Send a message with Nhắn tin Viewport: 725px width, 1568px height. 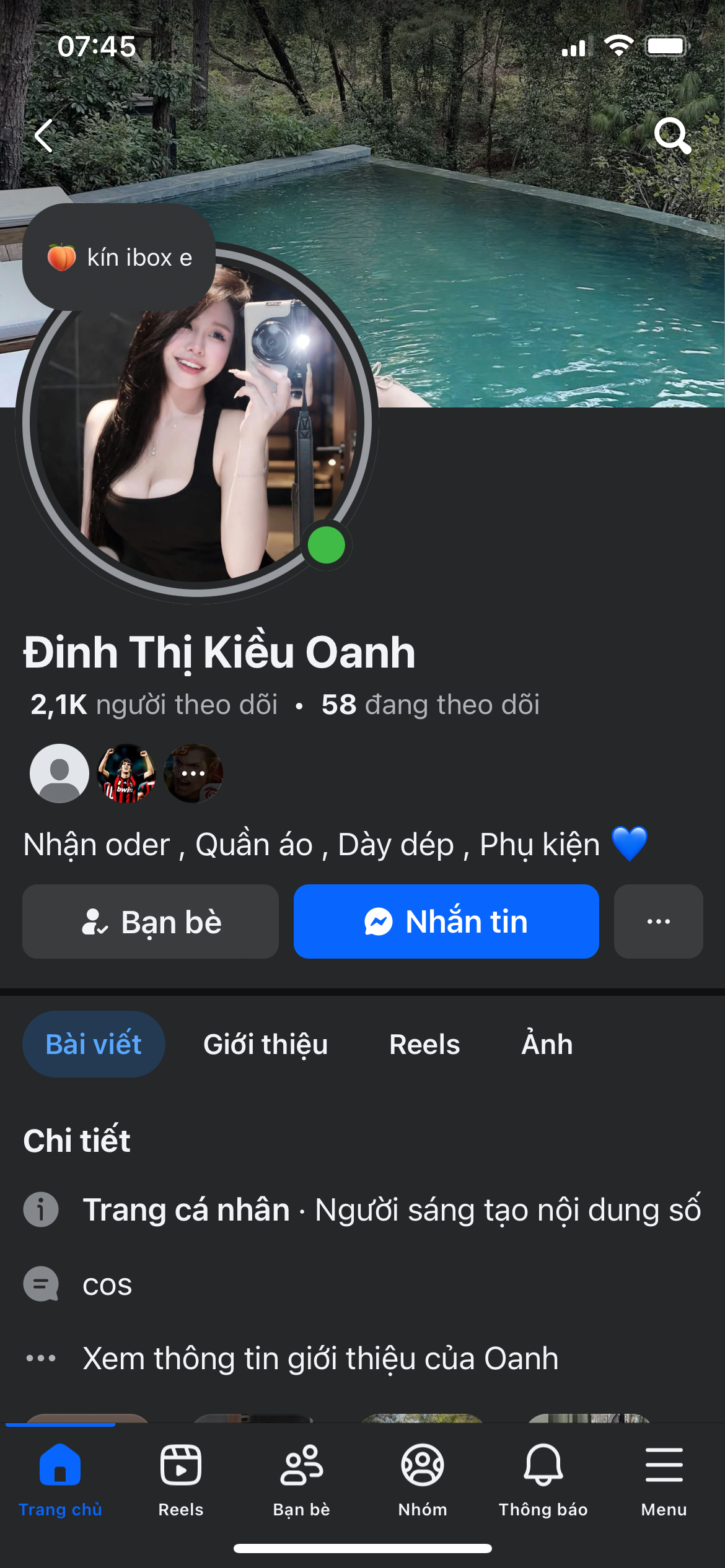pyautogui.click(x=446, y=921)
